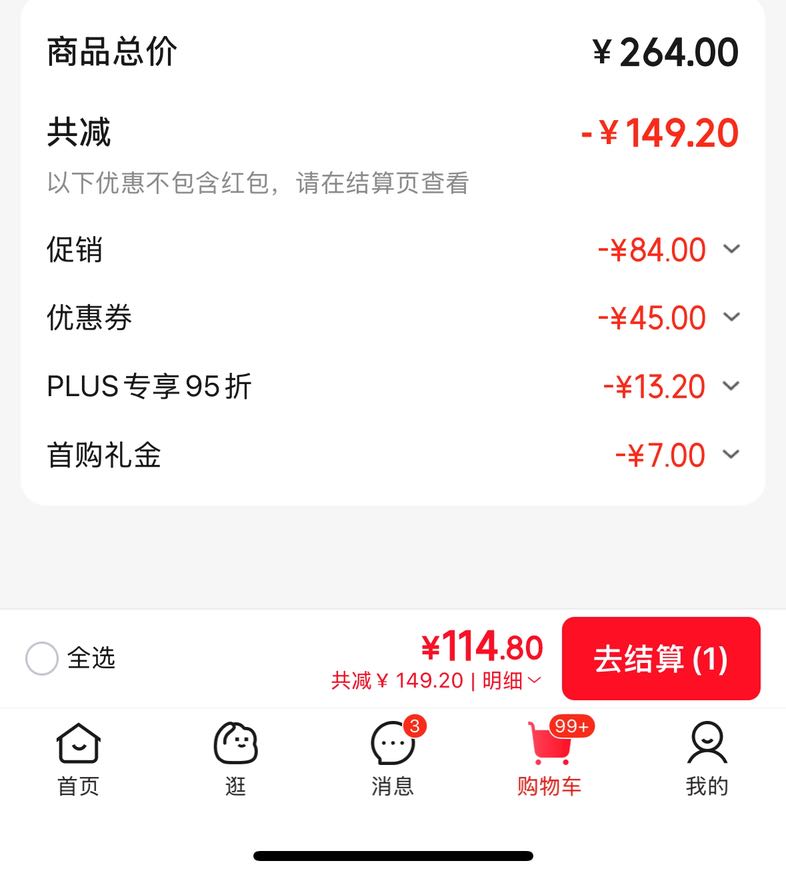786x877 pixels.
Task: Expand the 优惠券 discount row
Action: coord(731,317)
